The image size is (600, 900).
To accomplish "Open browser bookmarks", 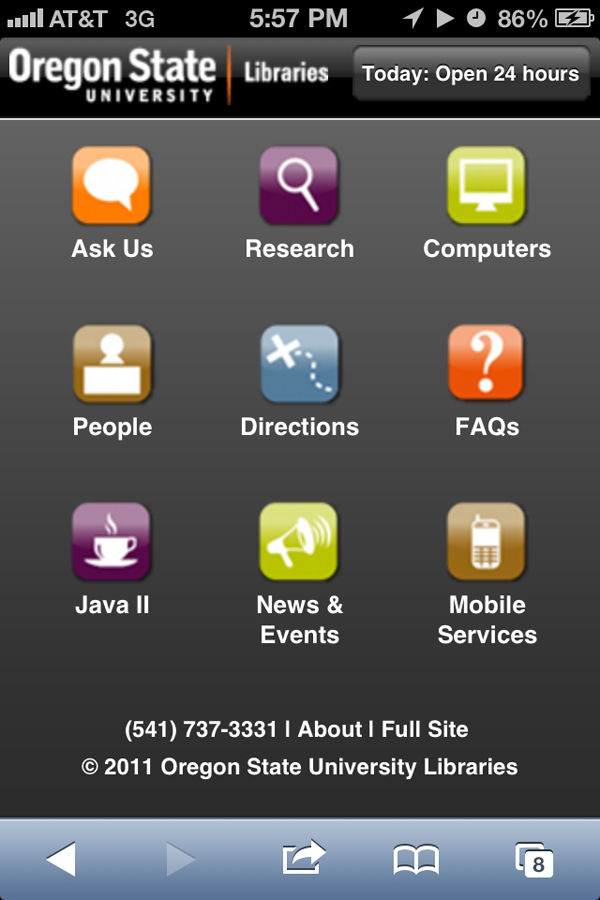I will click(x=416, y=858).
